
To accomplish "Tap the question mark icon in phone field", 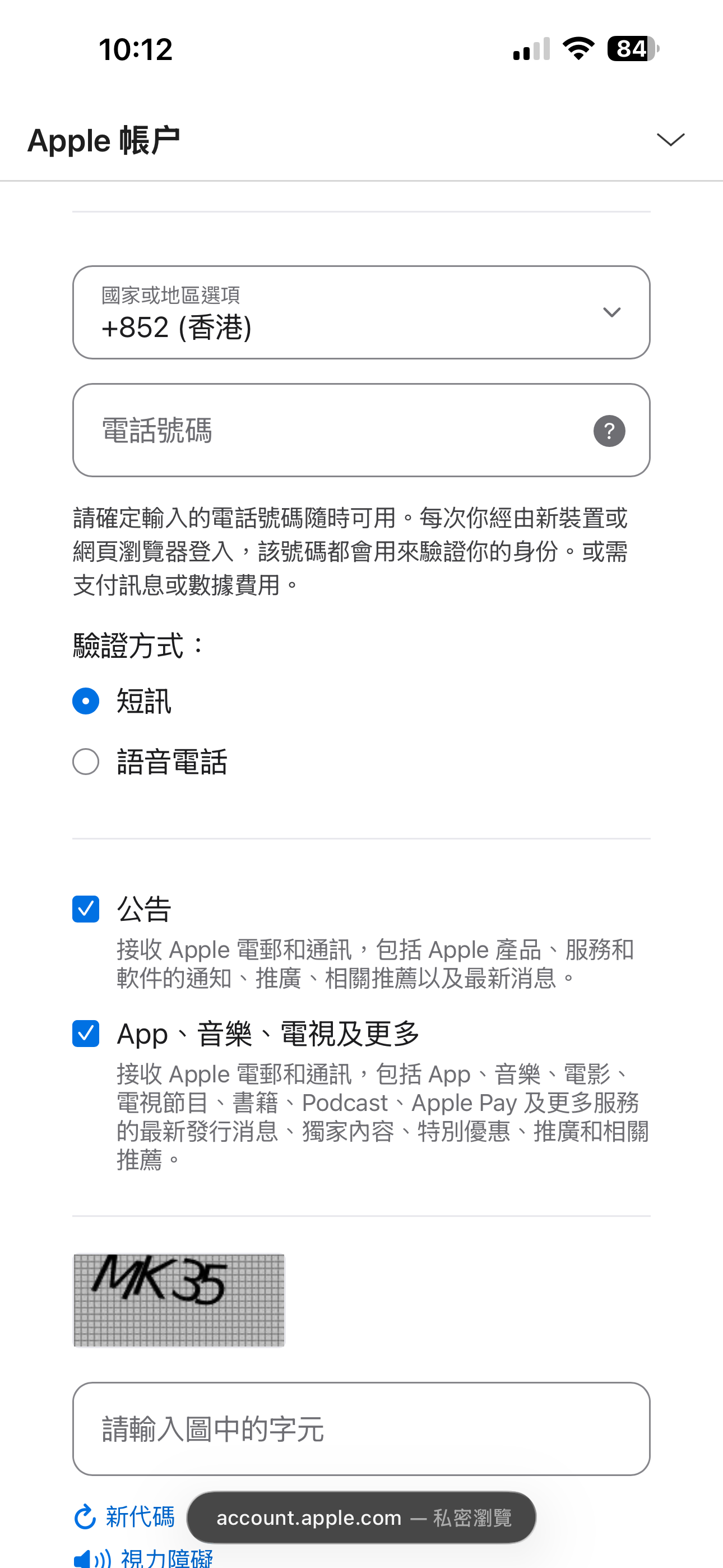I will (609, 430).
